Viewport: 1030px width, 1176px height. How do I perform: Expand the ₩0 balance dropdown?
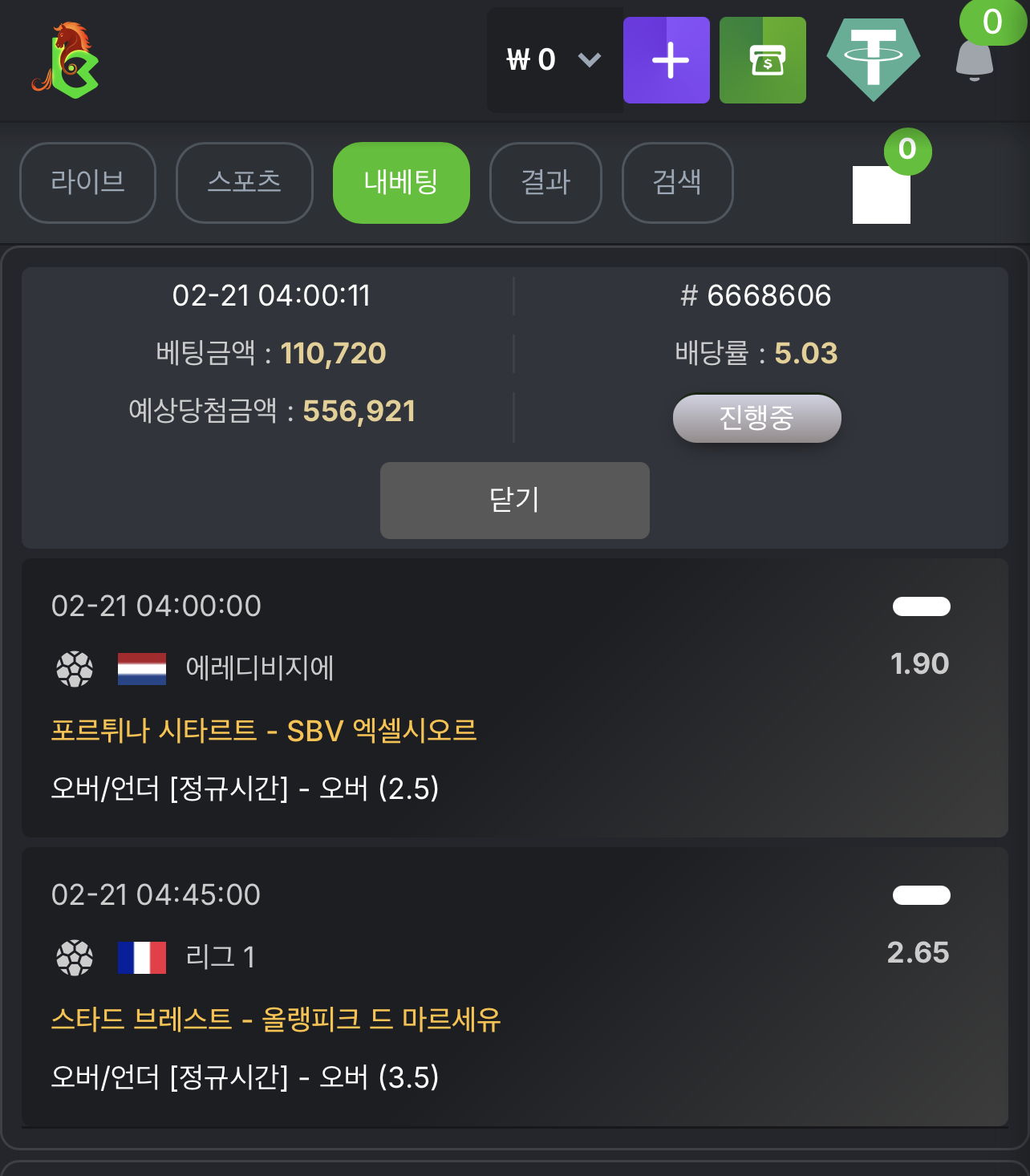pyautogui.click(x=555, y=59)
